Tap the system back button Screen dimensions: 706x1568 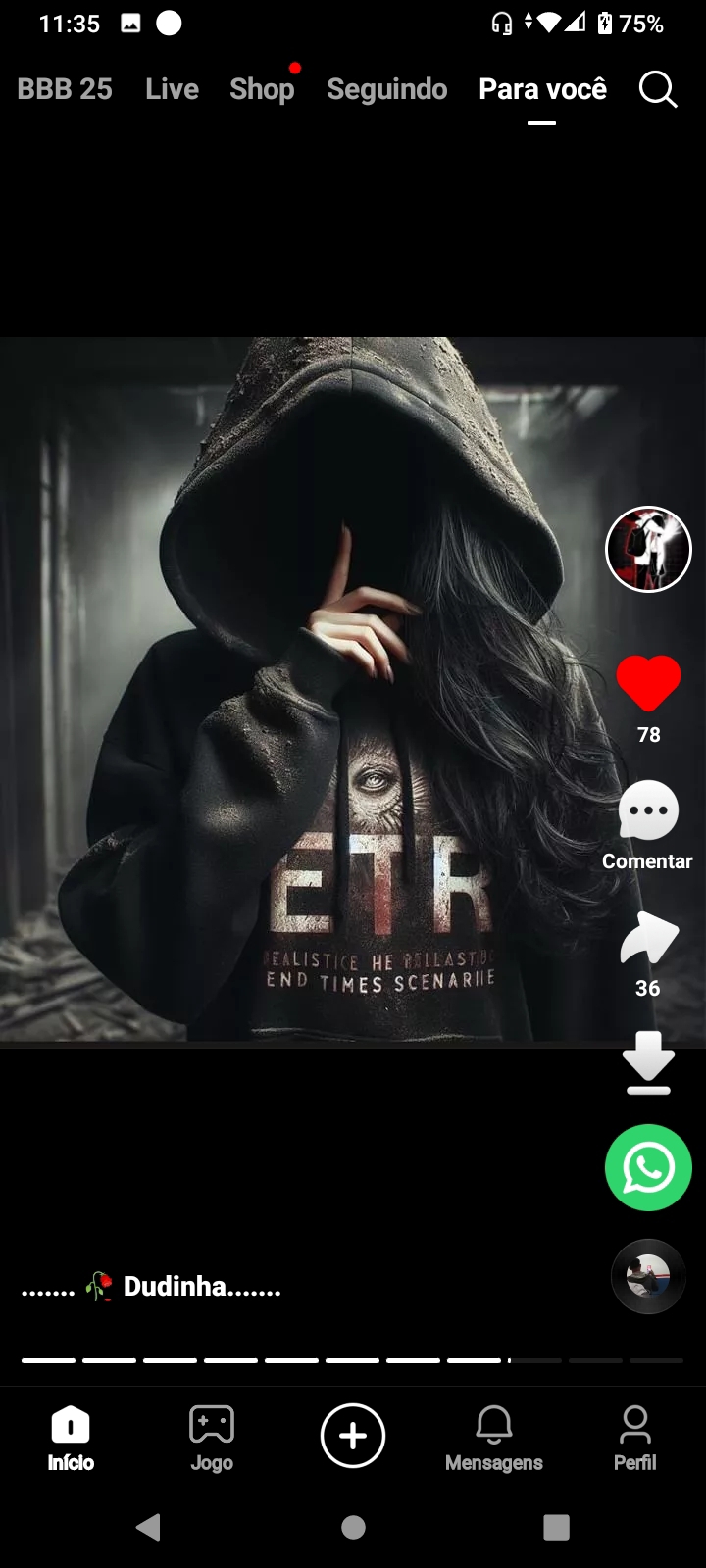point(149,1527)
